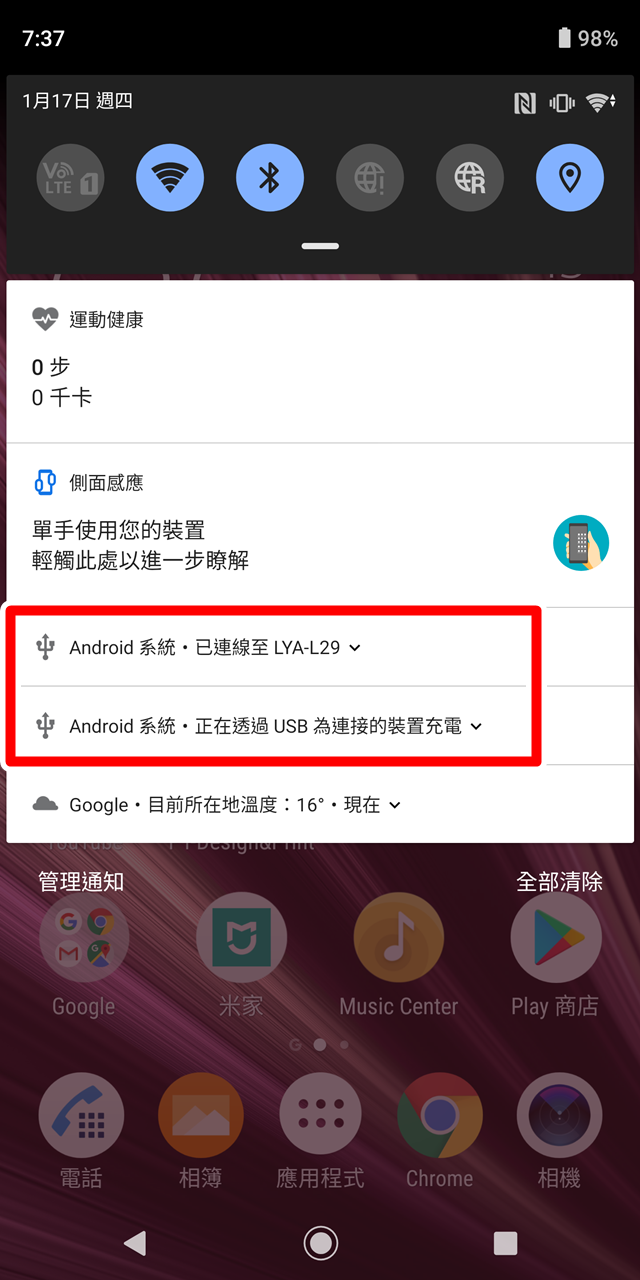
Task: Open 管理通知 notification settings
Action: pyautogui.click(x=81, y=881)
